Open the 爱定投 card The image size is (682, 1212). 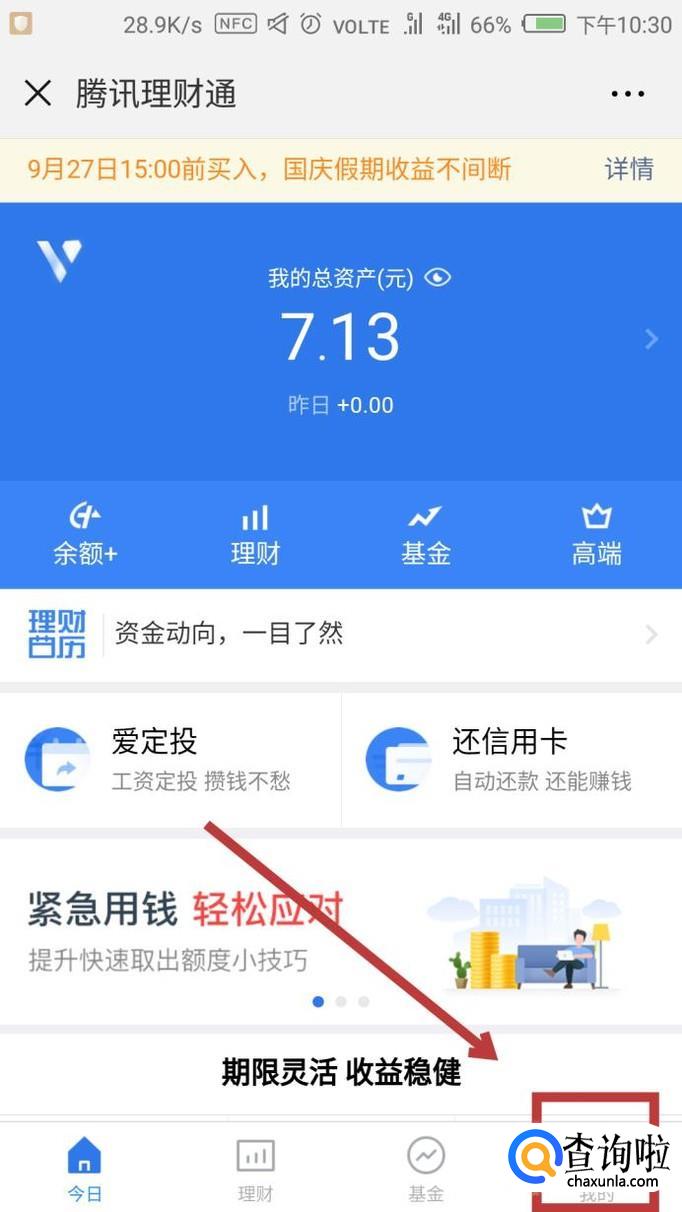pyautogui.click(x=170, y=760)
